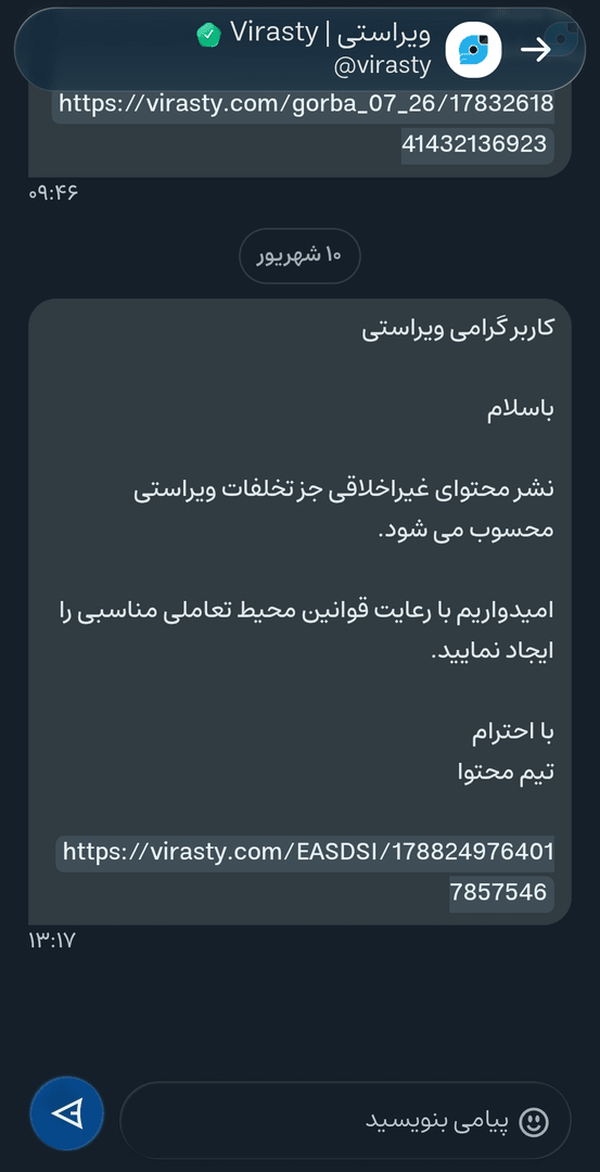Image resolution: width=600 pixels, height=1172 pixels.
Task: Send the message with the blue button
Action: pyautogui.click(x=67, y=1114)
